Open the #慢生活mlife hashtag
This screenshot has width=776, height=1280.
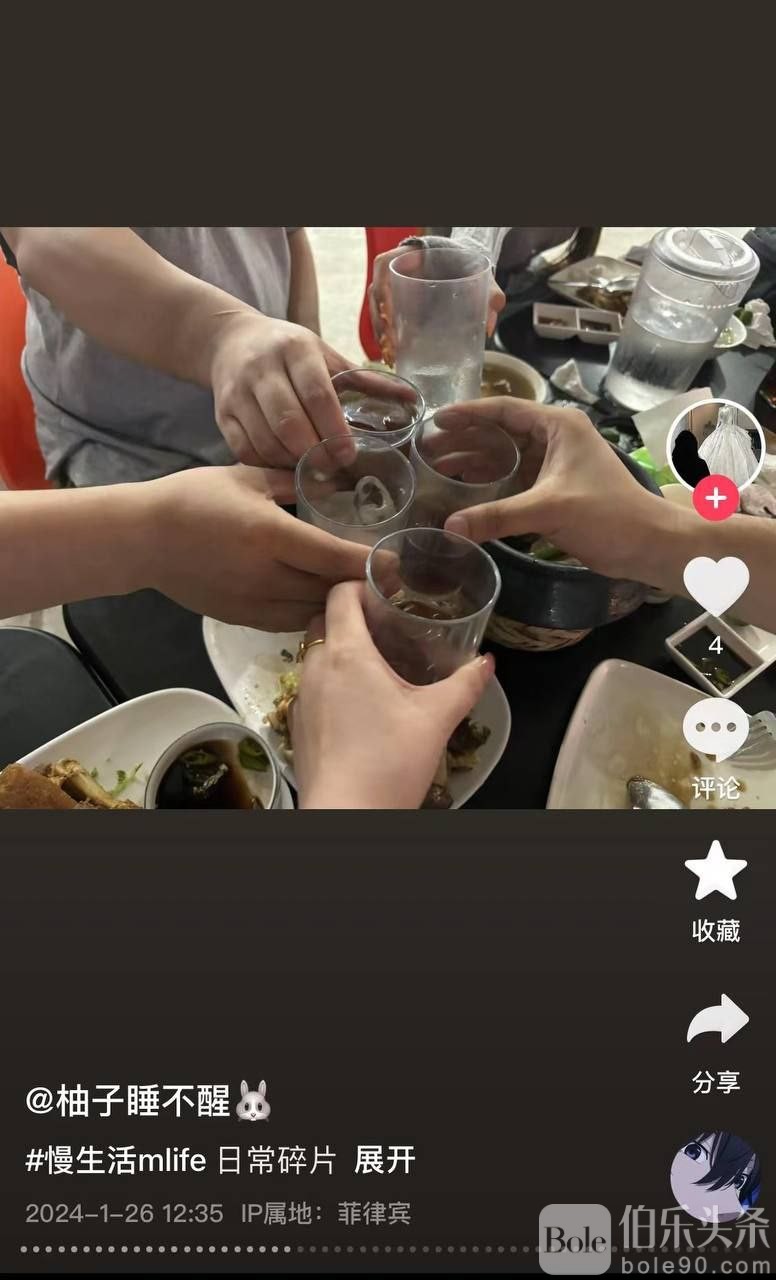(x=116, y=1161)
